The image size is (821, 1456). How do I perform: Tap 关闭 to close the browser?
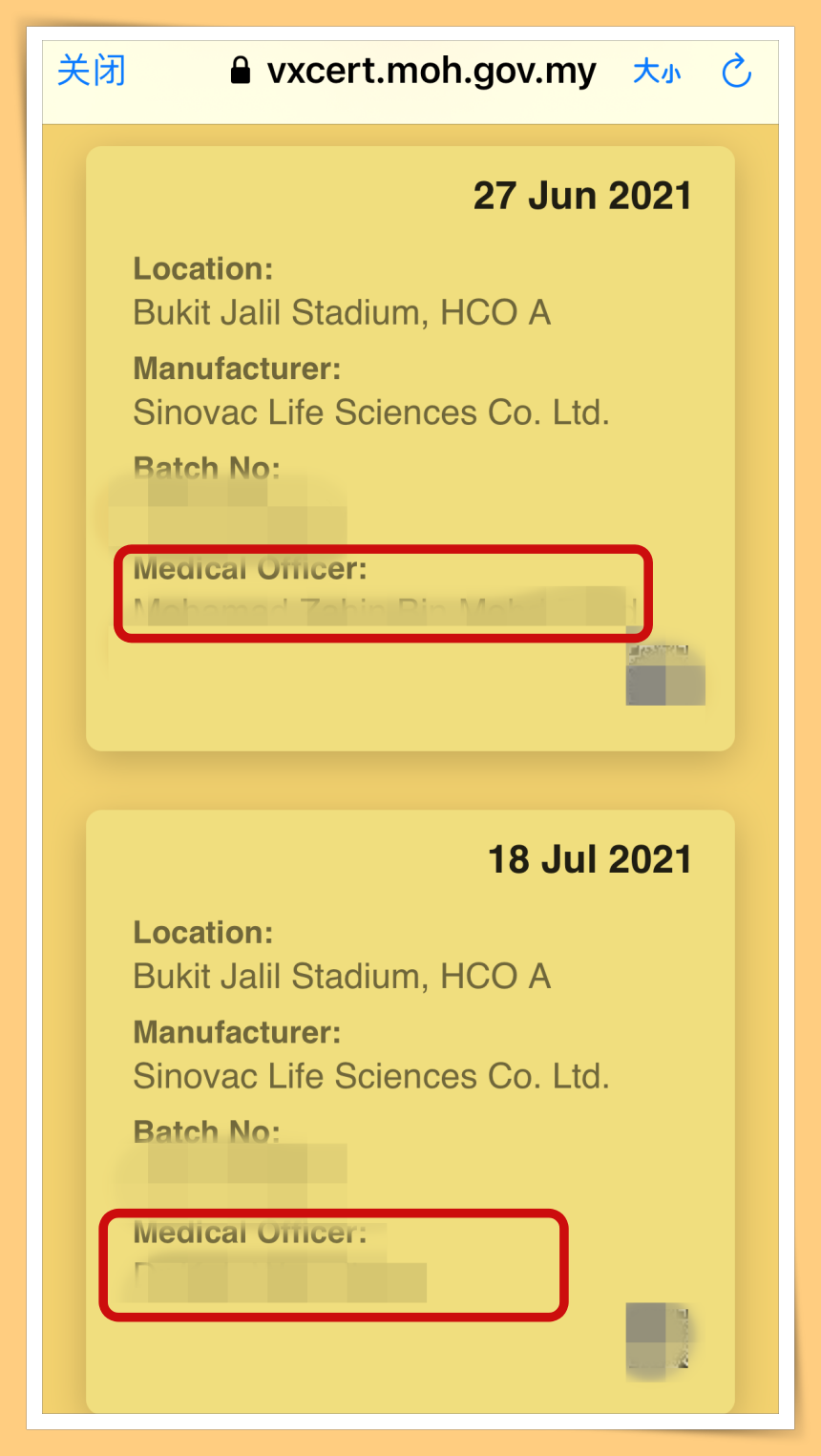(x=92, y=72)
